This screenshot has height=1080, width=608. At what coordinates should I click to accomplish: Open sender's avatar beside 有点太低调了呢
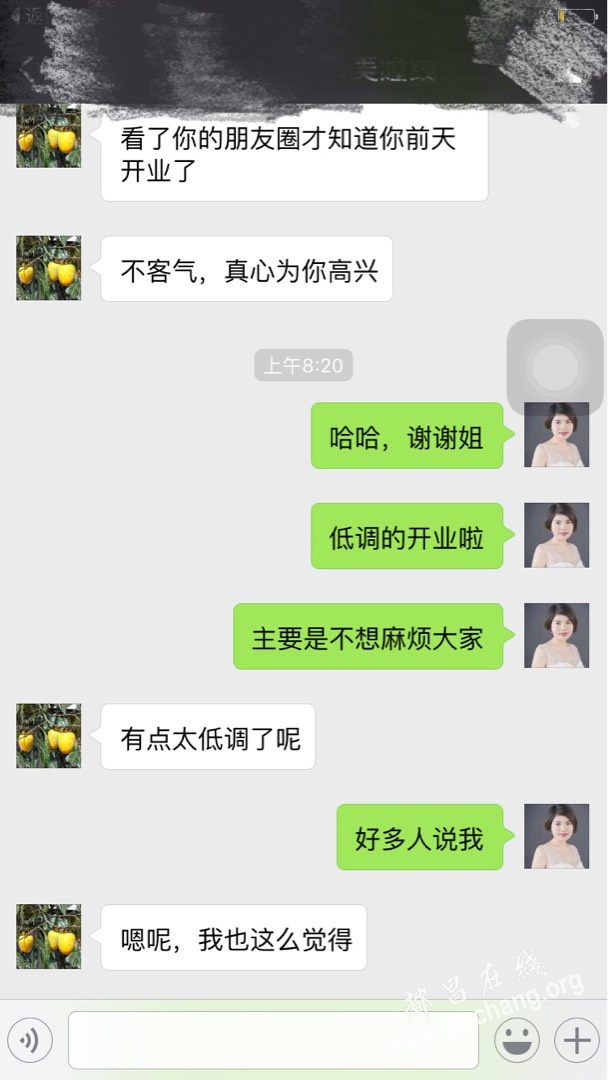[48, 736]
